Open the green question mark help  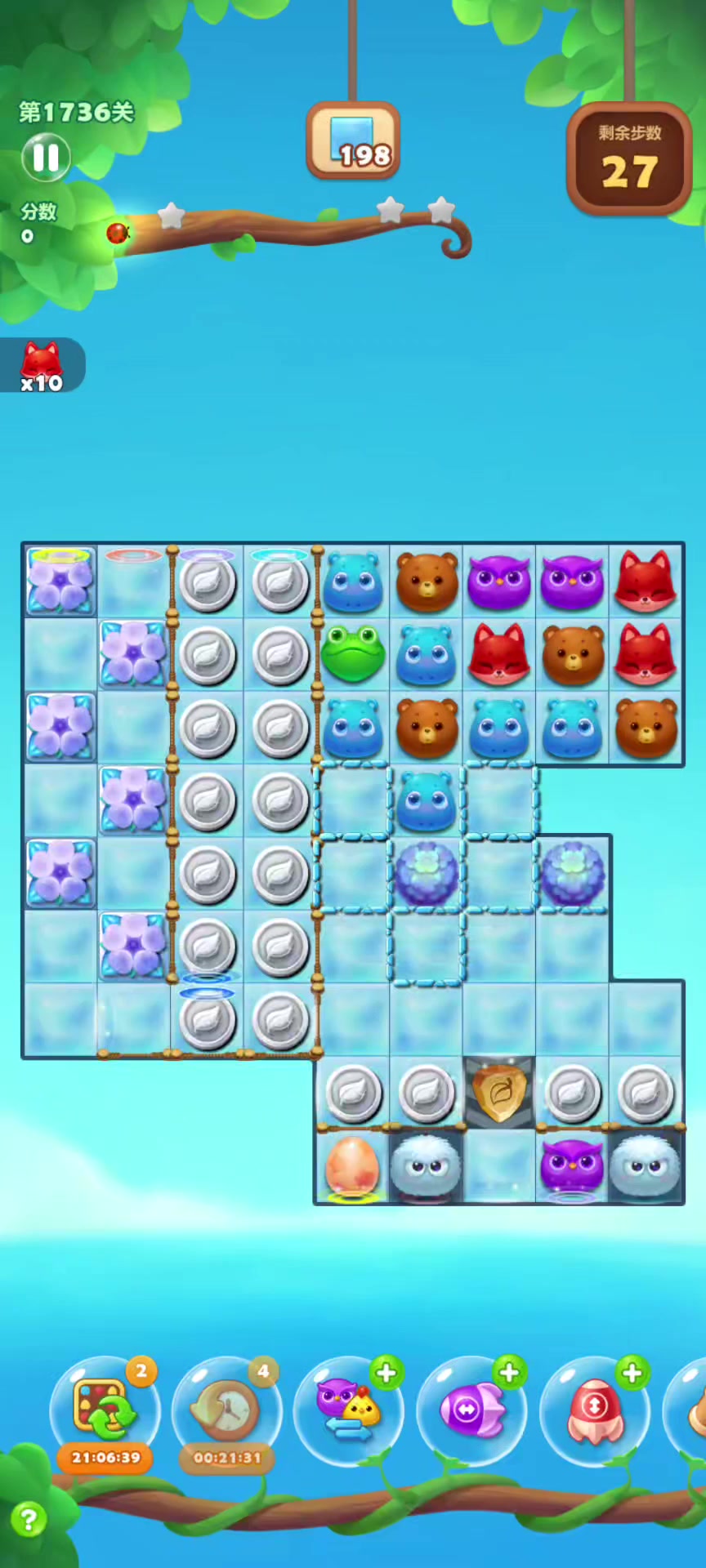click(x=29, y=1519)
